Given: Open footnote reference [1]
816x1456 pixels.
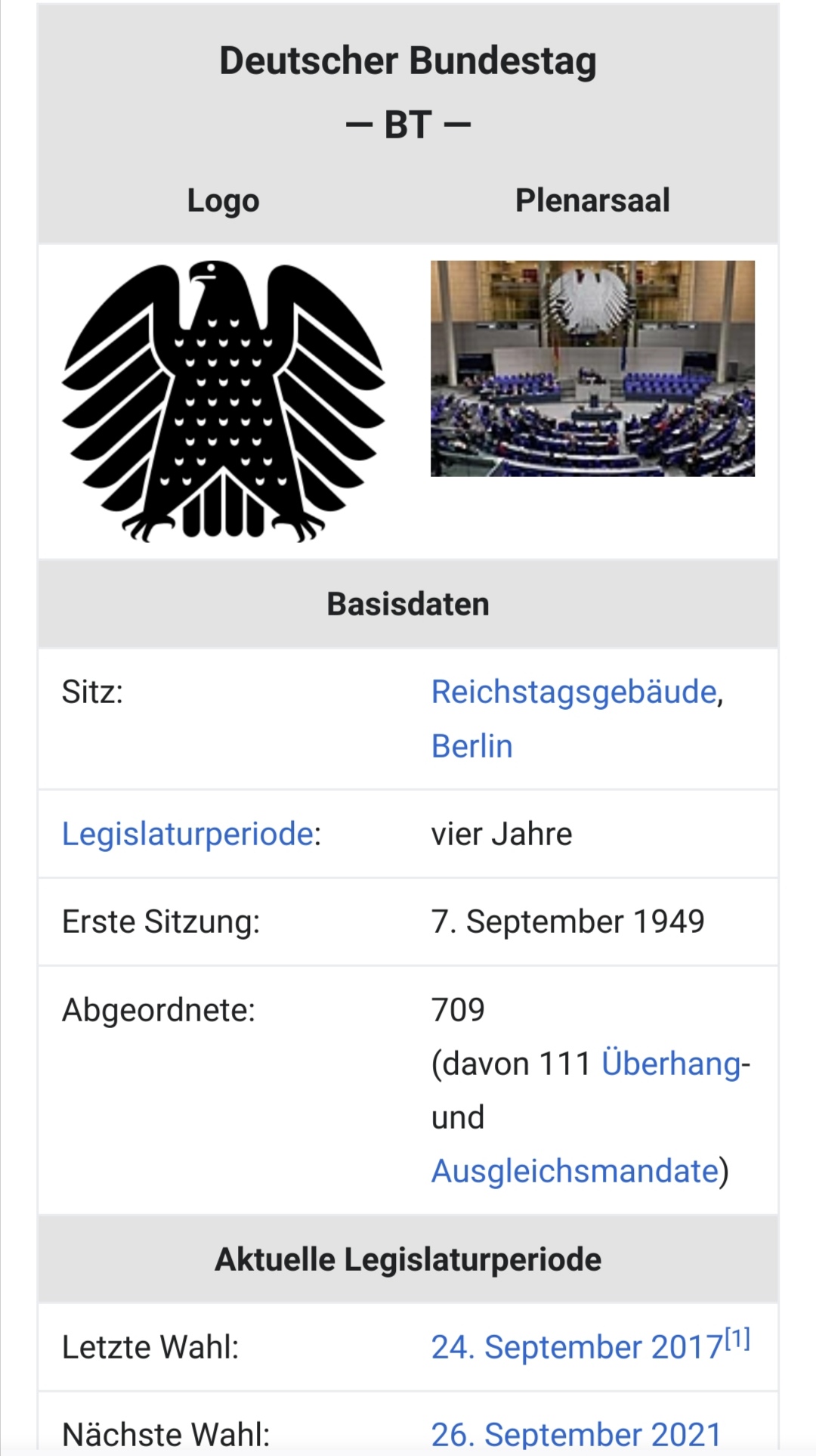Looking at the screenshot, I should (737, 1340).
